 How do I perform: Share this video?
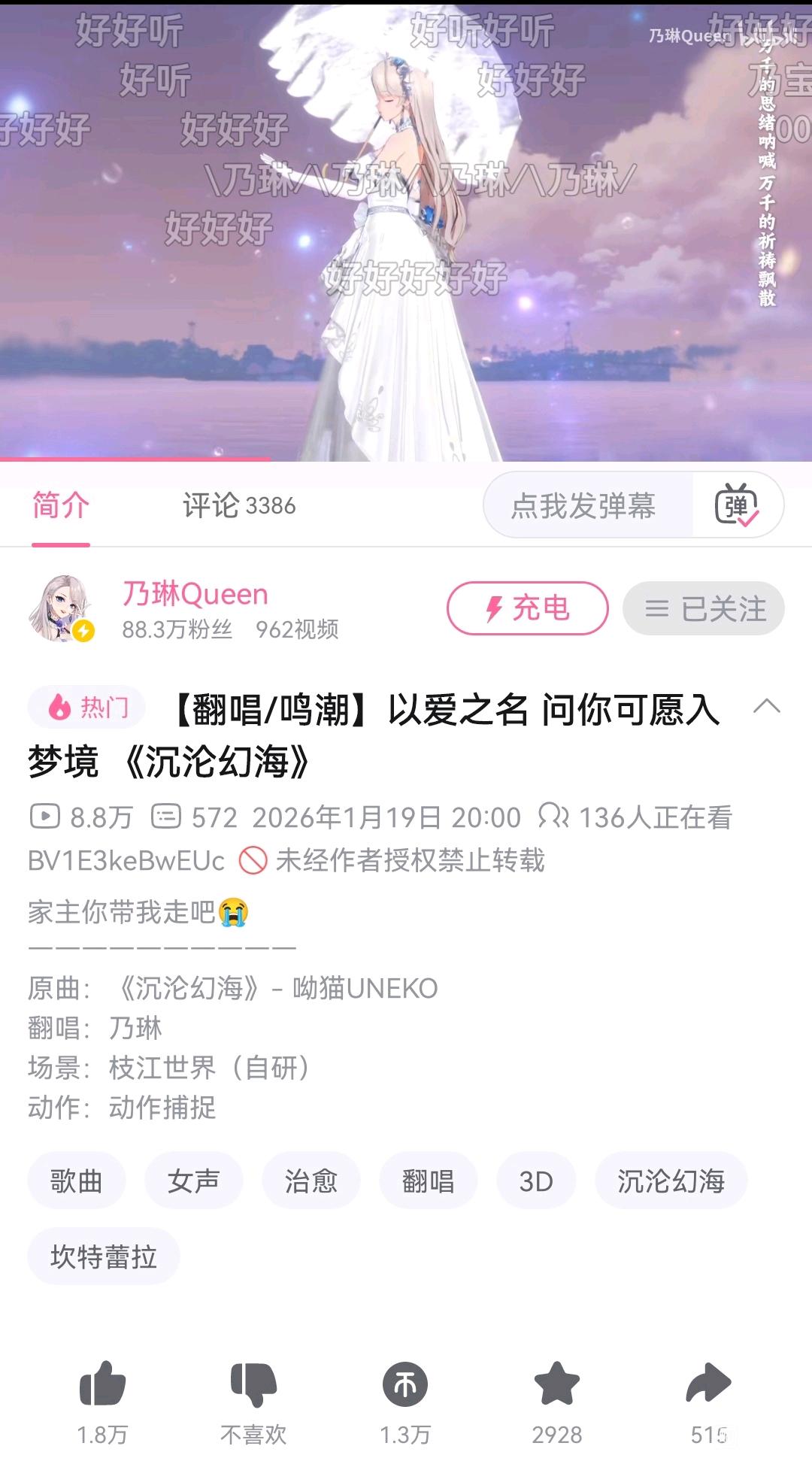click(x=708, y=1386)
